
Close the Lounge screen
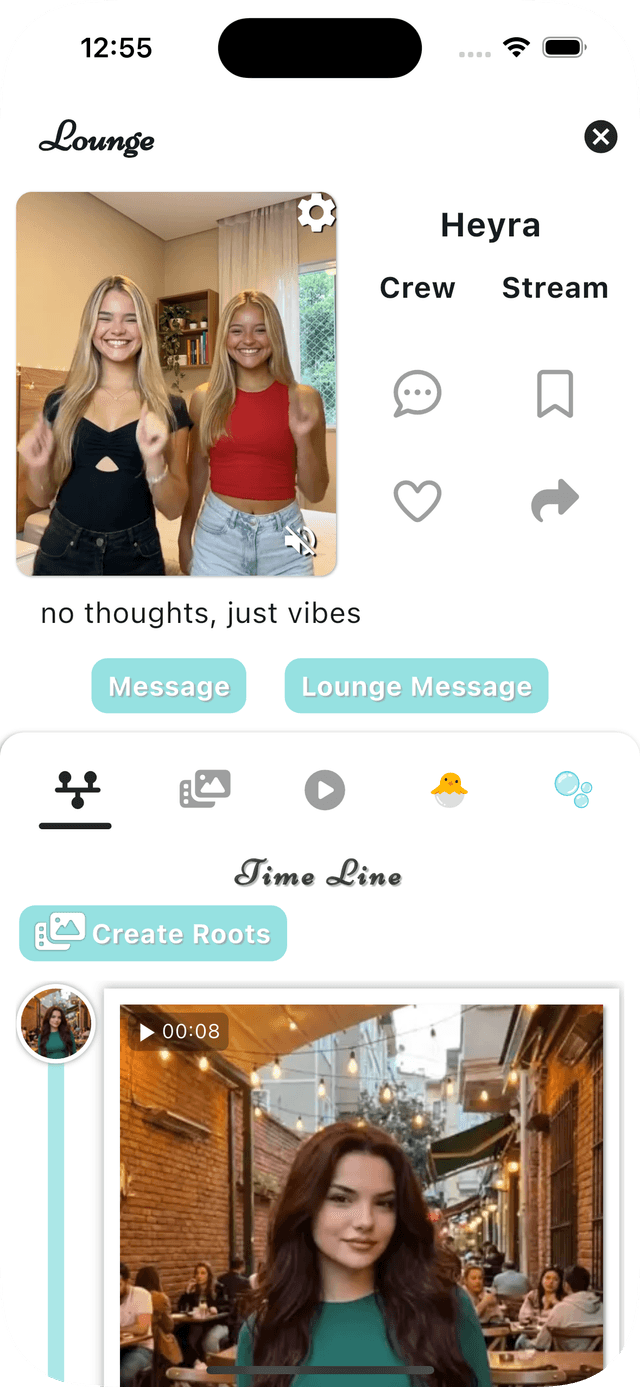(x=600, y=136)
